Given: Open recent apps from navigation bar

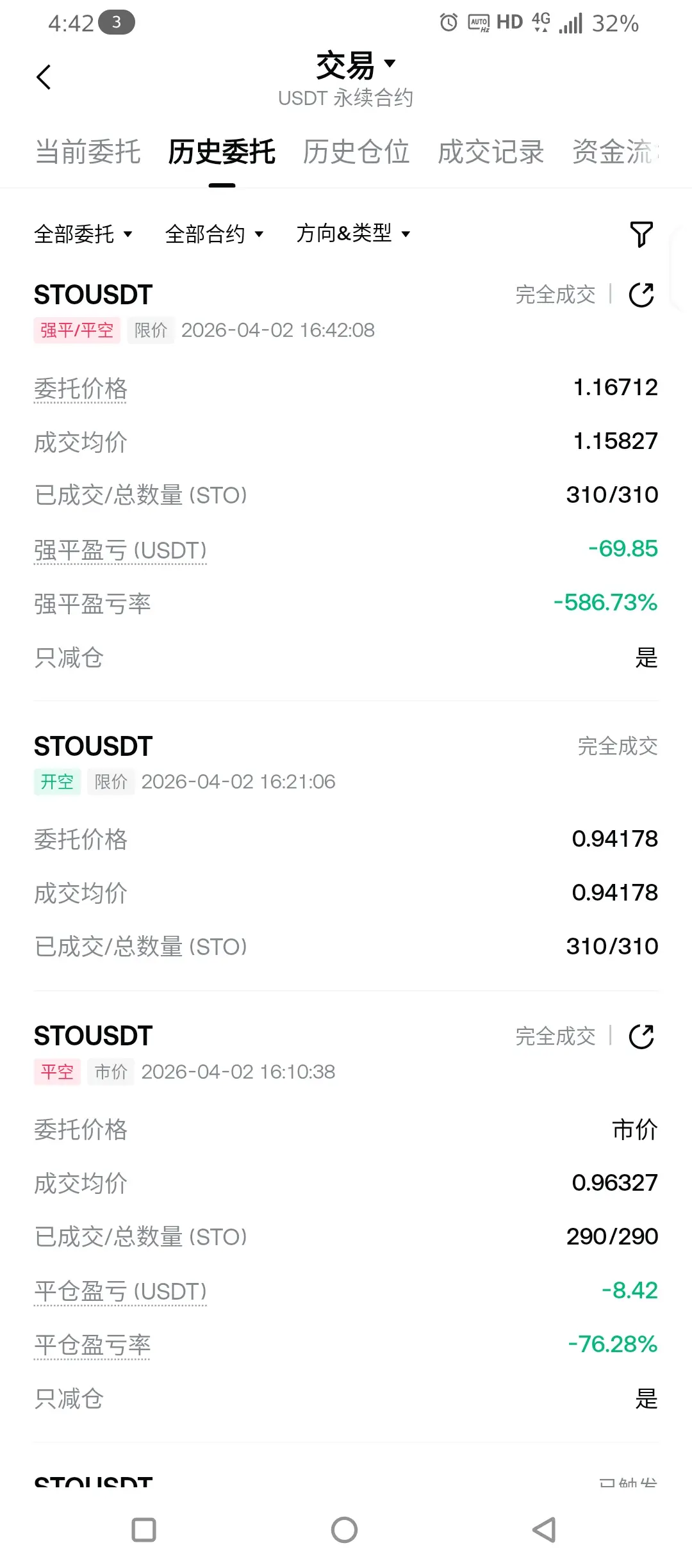Looking at the screenshot, I should [x=144, y=1530].
